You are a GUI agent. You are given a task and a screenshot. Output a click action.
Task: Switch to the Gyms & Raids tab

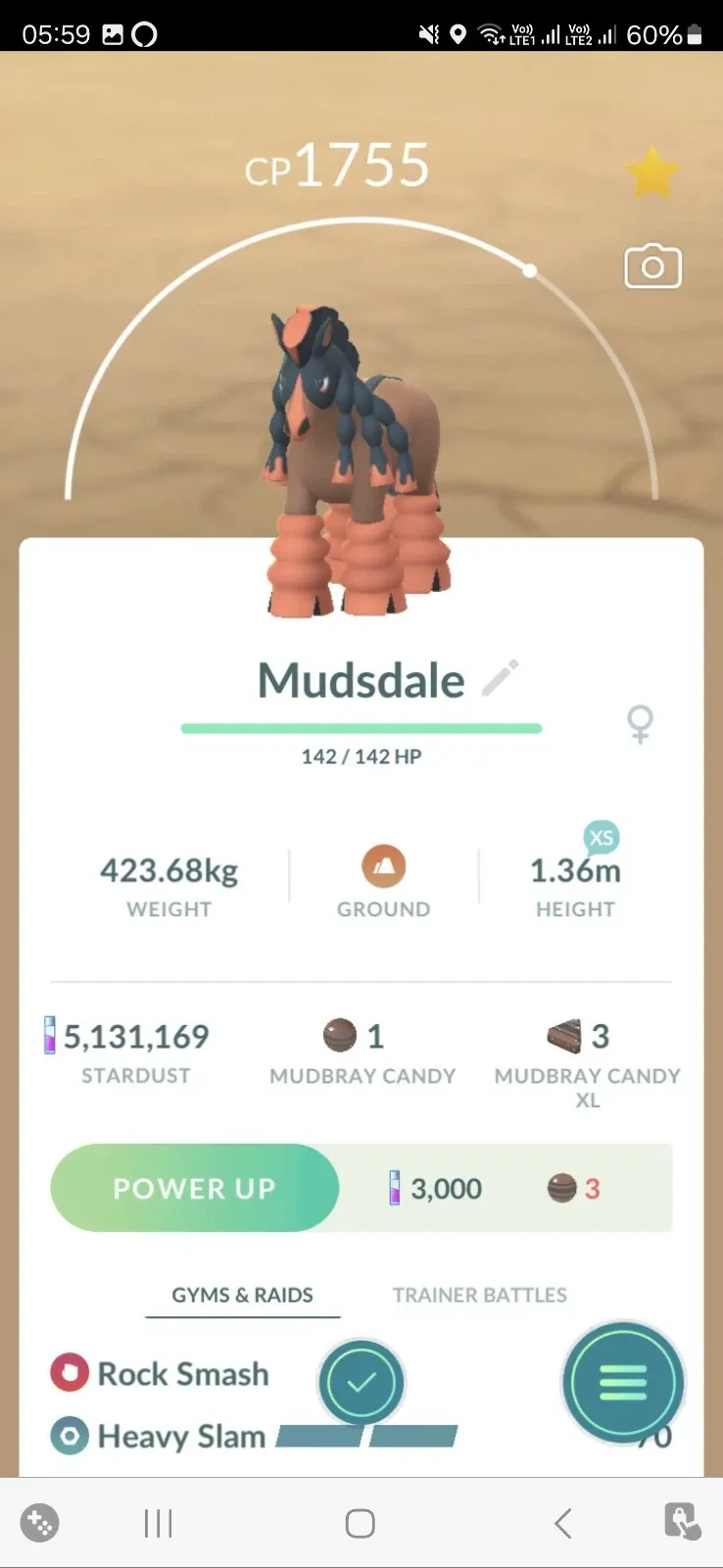pos(242,1295)
